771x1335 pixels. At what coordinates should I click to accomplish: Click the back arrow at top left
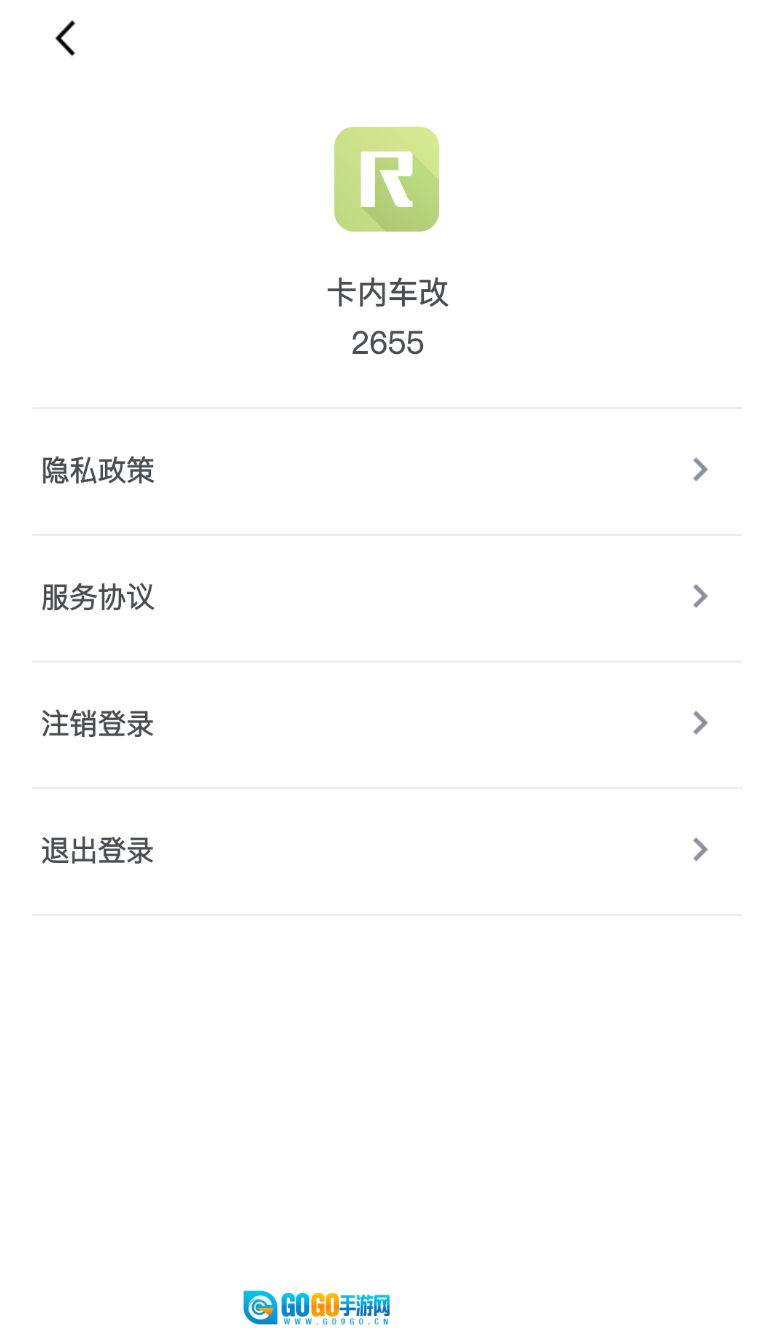click(x=64, y=38)
